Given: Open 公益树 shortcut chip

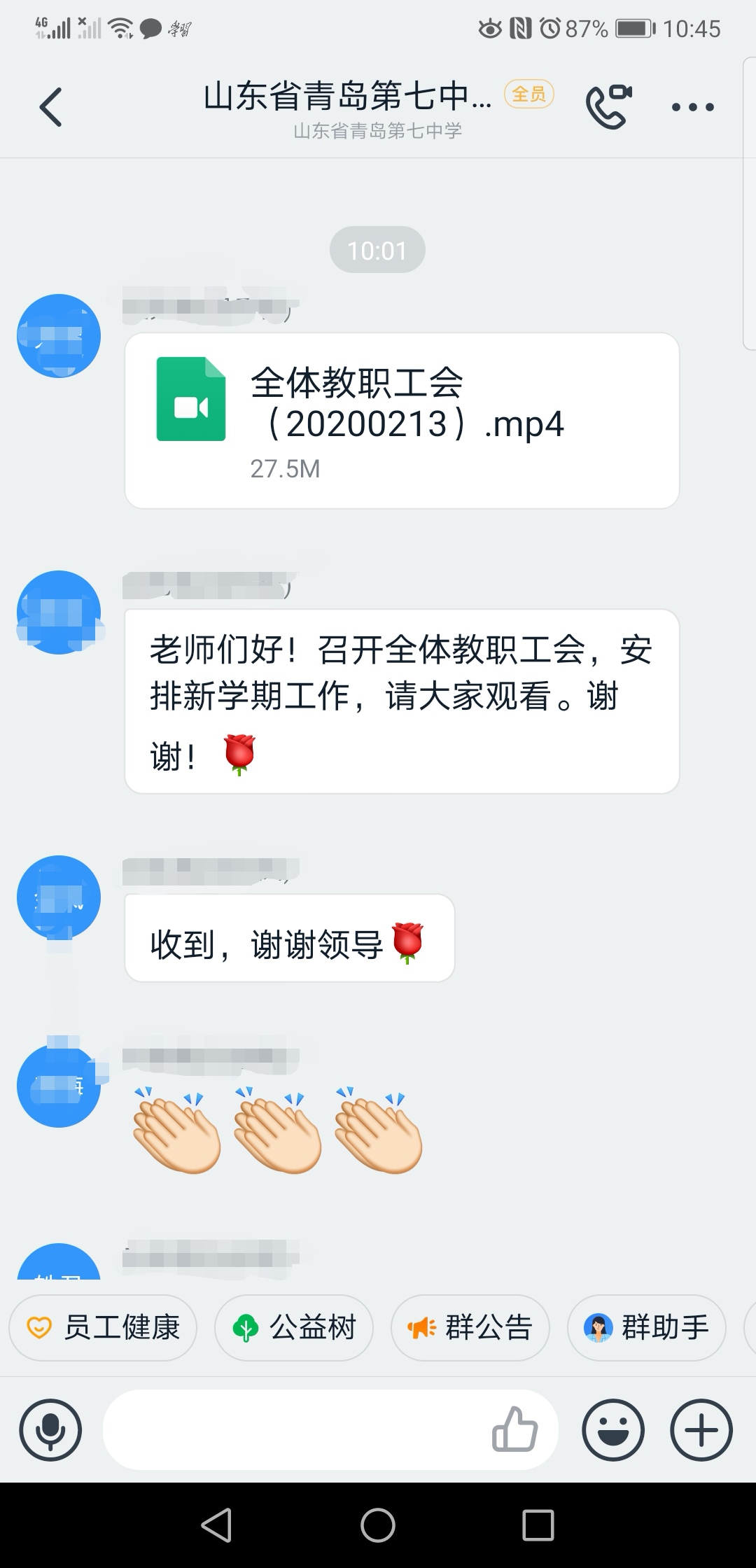Looking at the screenshot, I should click(294, 1327).
